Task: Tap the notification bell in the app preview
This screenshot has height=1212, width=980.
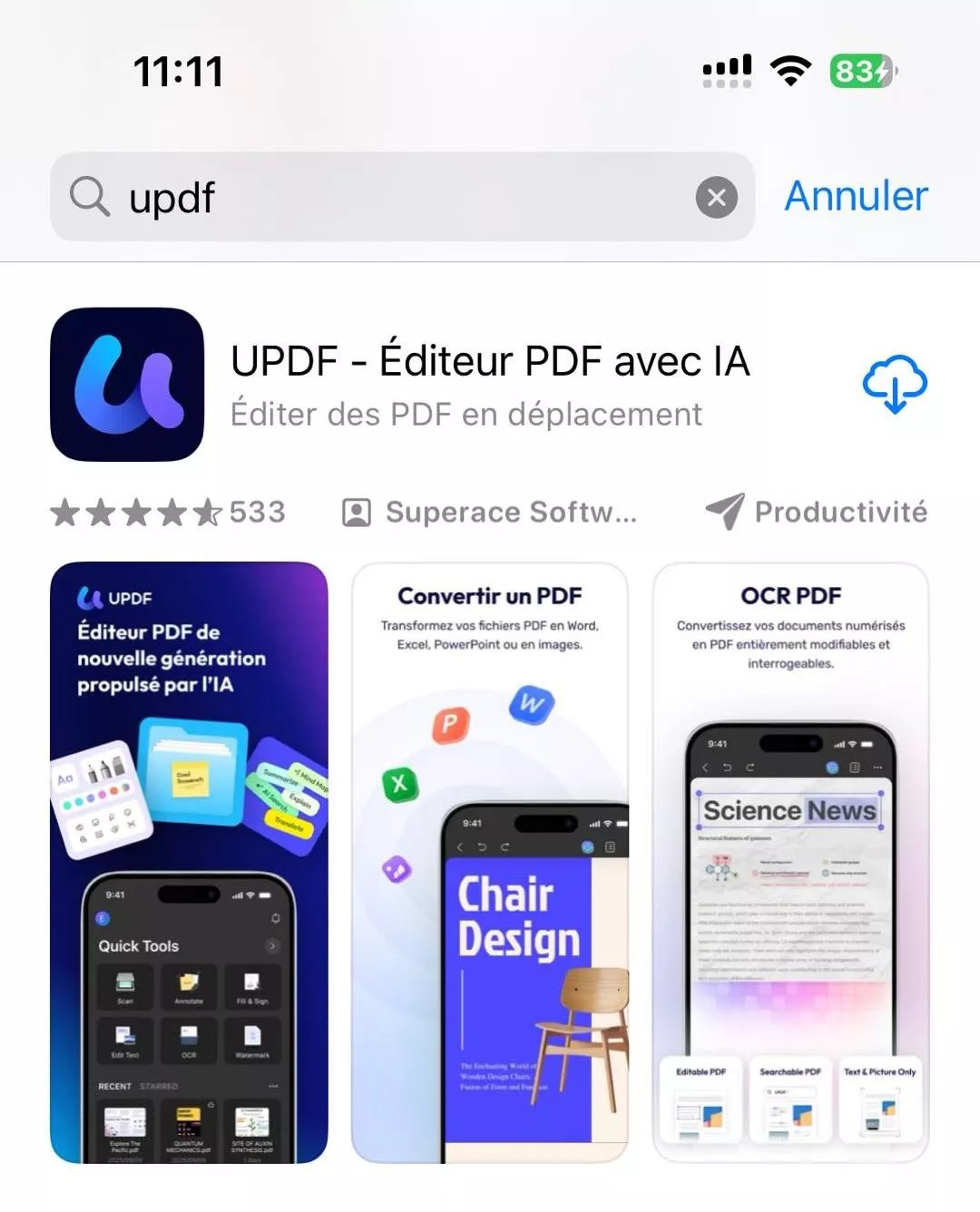Action: (x=276, y=918)
